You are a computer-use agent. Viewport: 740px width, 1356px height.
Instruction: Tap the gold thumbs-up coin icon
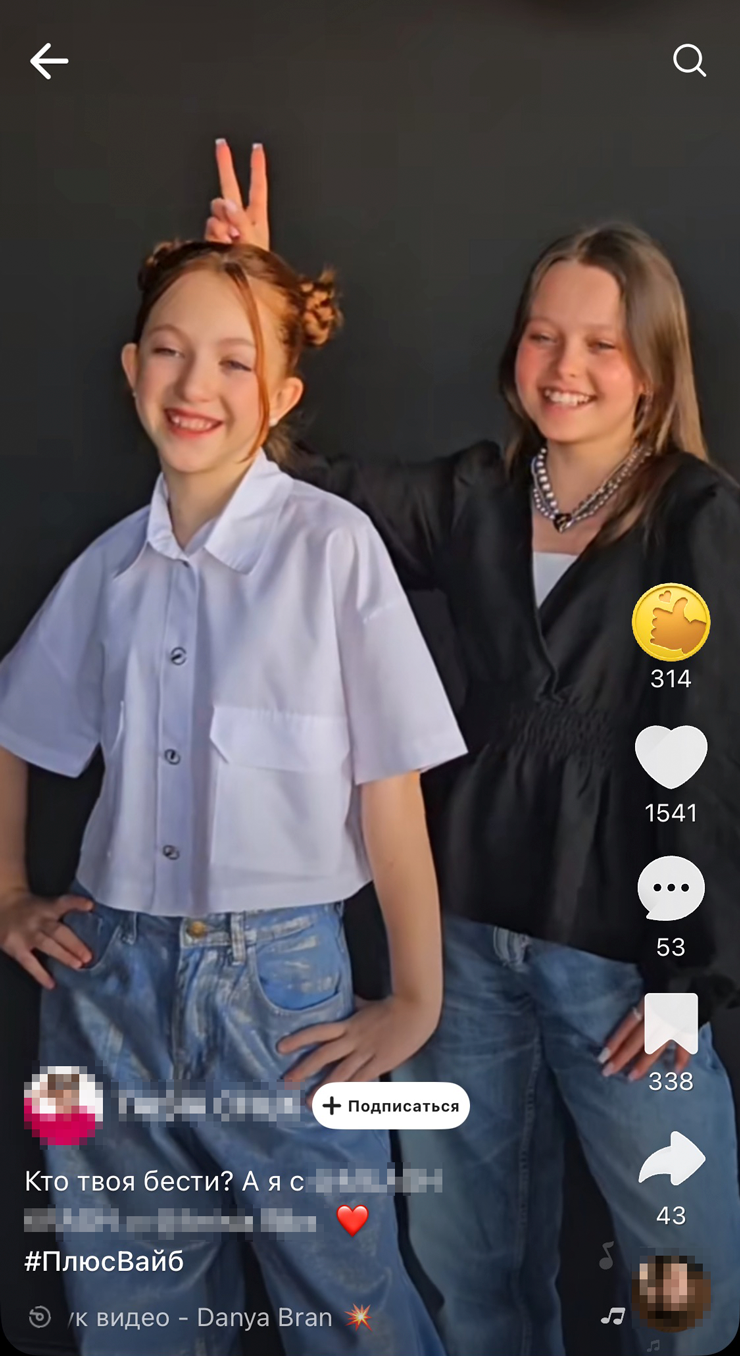(671, 622)
